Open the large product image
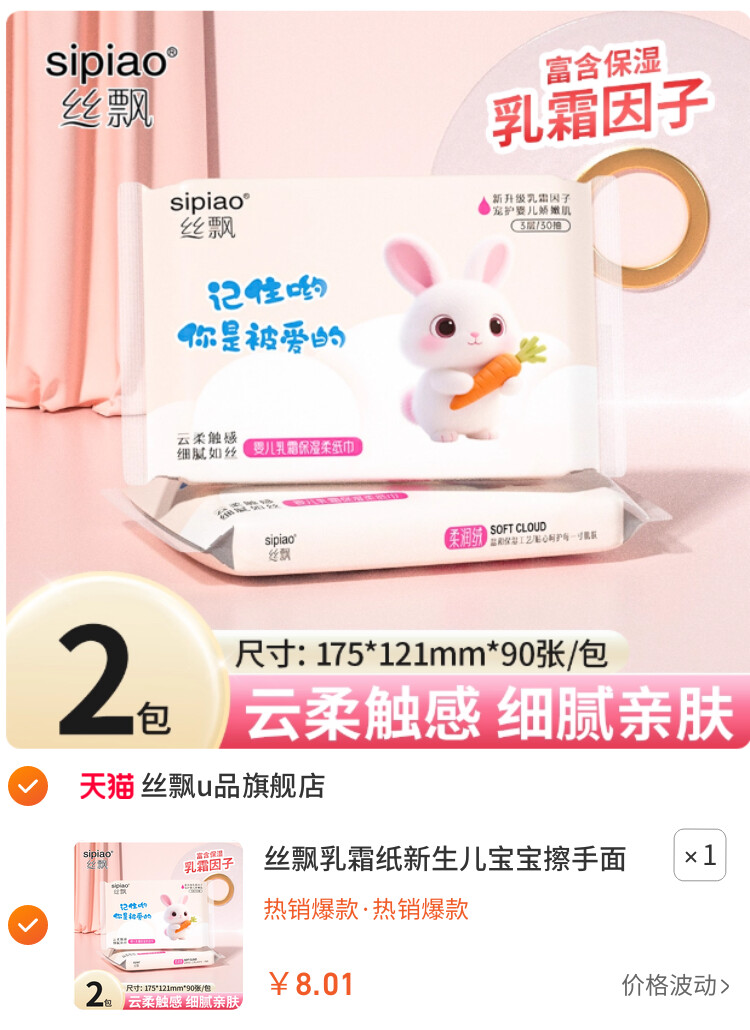The width and height of the screenshot is (750, 1030). point(375,380)
